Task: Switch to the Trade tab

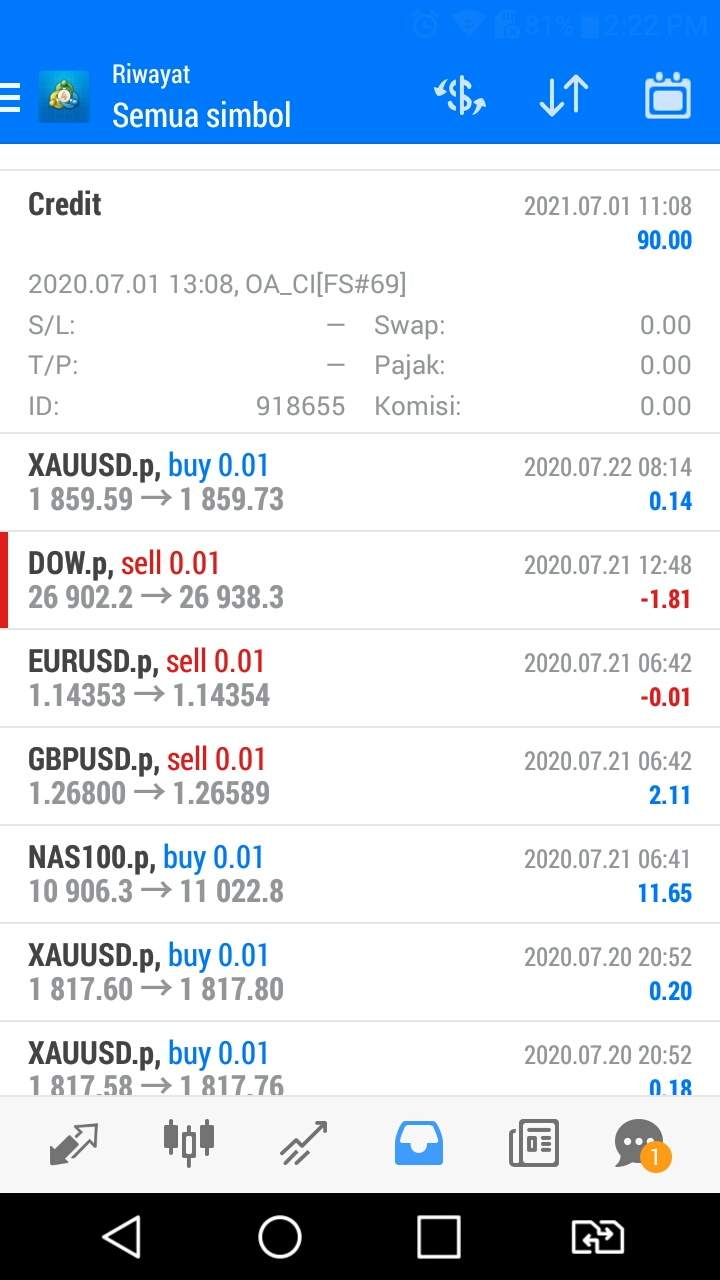Action: (304, 1144)
